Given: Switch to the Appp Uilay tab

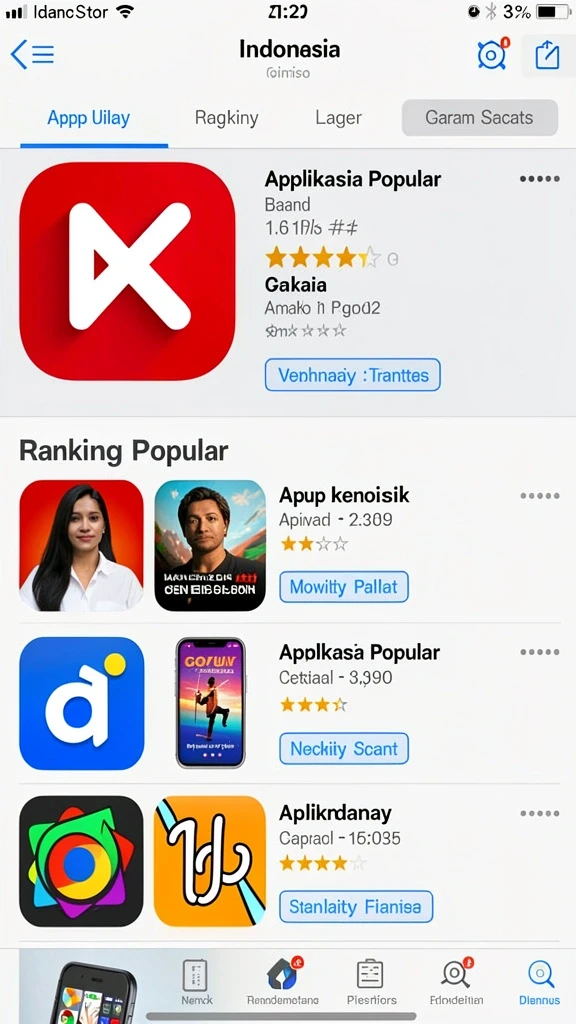Looking at the screenshot, I should [89, 118].
